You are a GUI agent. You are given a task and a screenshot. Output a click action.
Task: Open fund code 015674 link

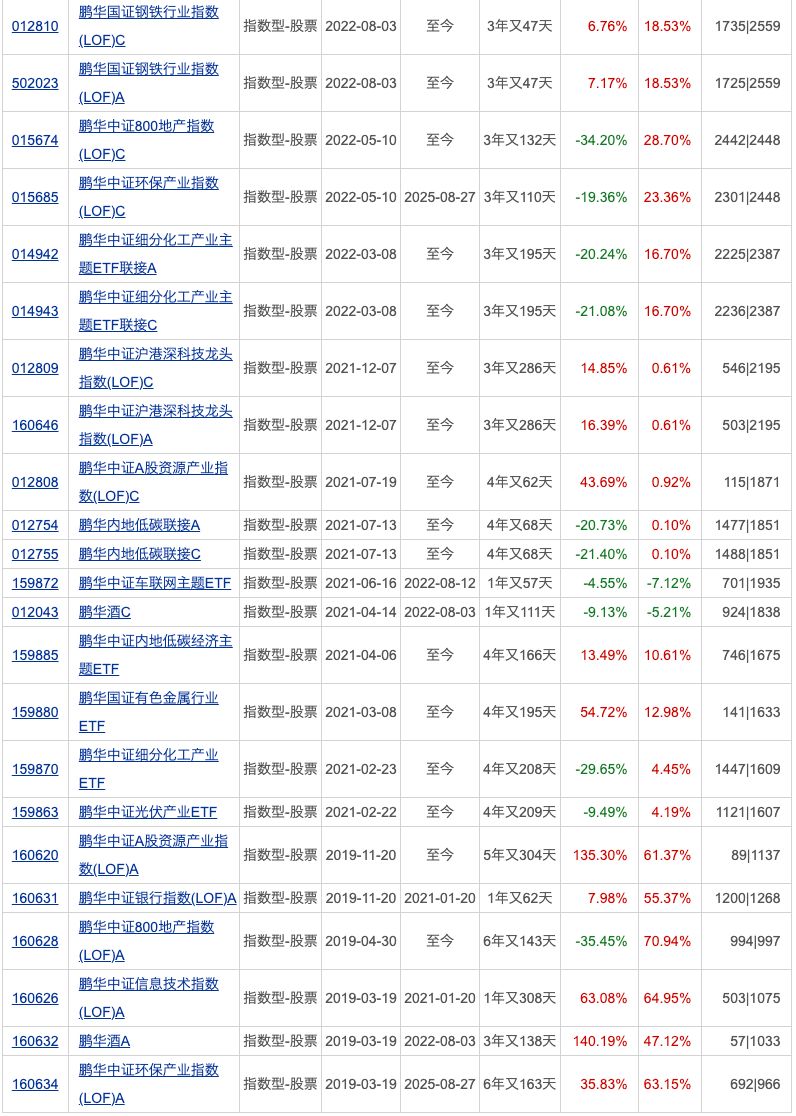click(35, 140)
